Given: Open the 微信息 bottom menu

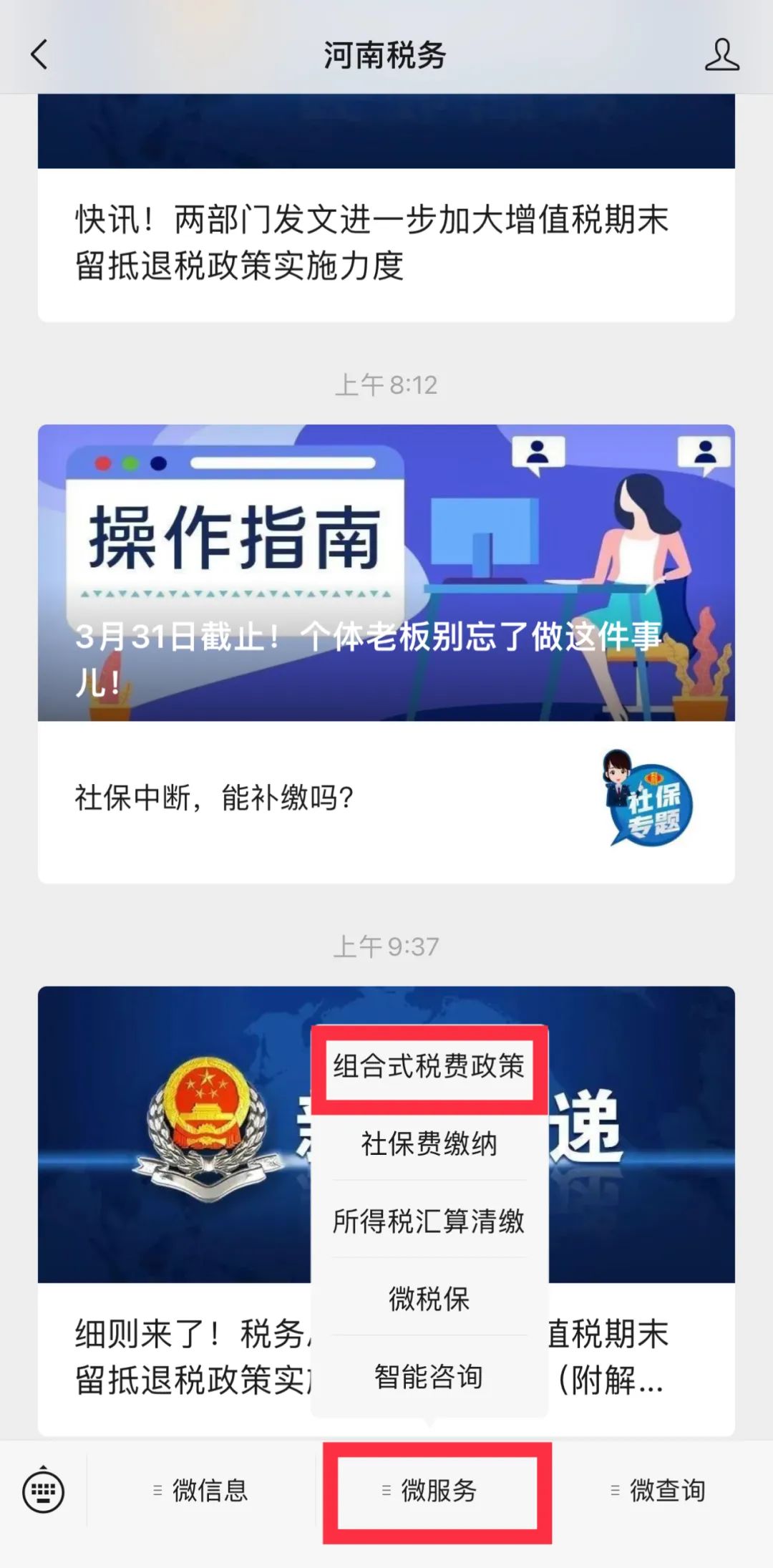Looking at the screenshot, I should tap(201, 1491).
